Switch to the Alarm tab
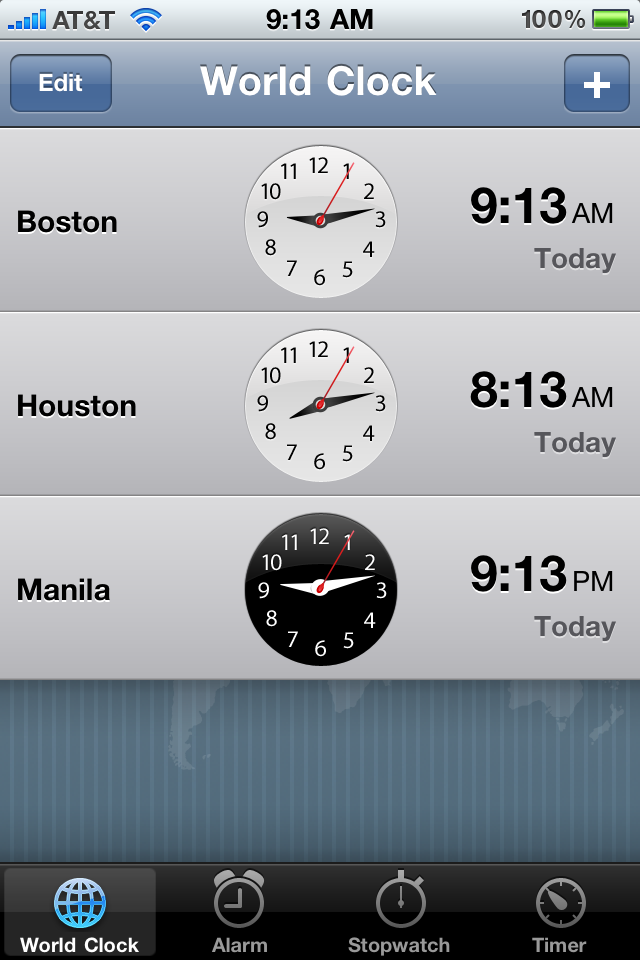The height and width of the screenshot is (960, 640). click(x=240, y=912)
